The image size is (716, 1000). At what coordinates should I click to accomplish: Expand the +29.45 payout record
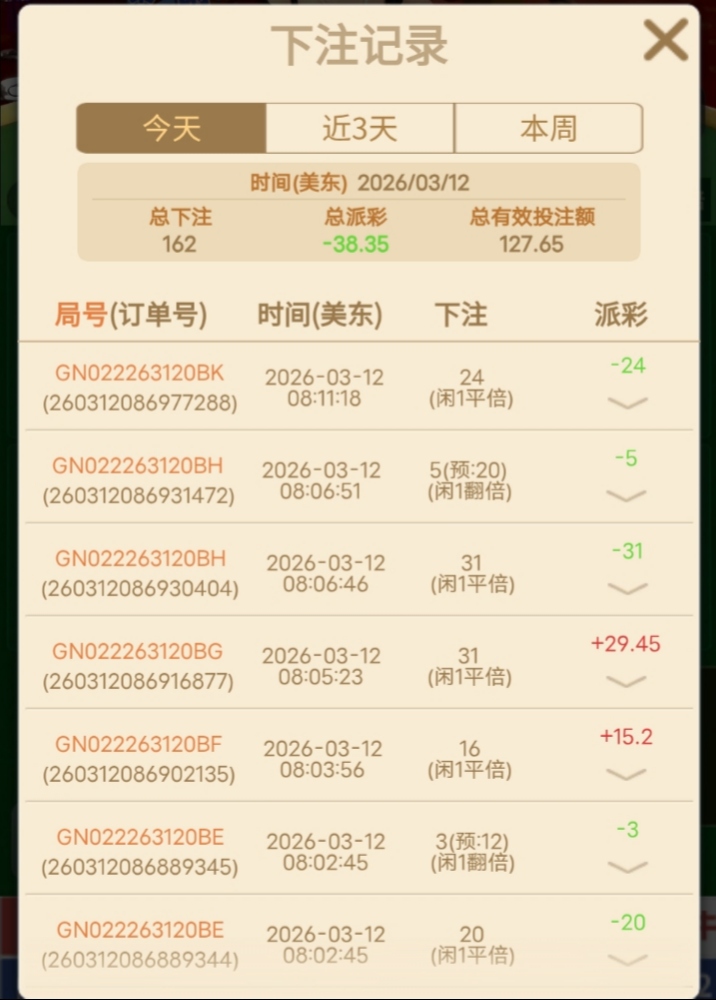[628, 682]
